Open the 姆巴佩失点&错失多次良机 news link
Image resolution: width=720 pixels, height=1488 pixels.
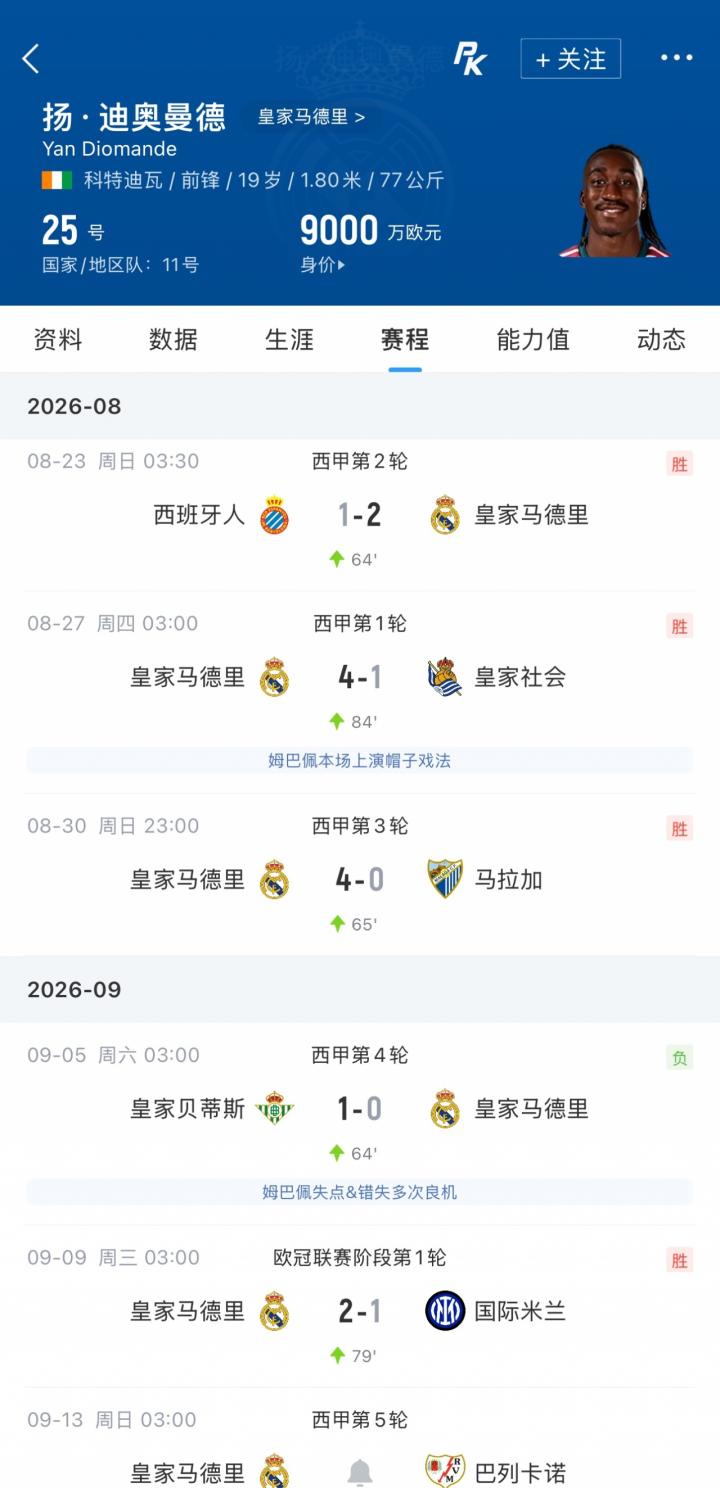click(360, 1192)
